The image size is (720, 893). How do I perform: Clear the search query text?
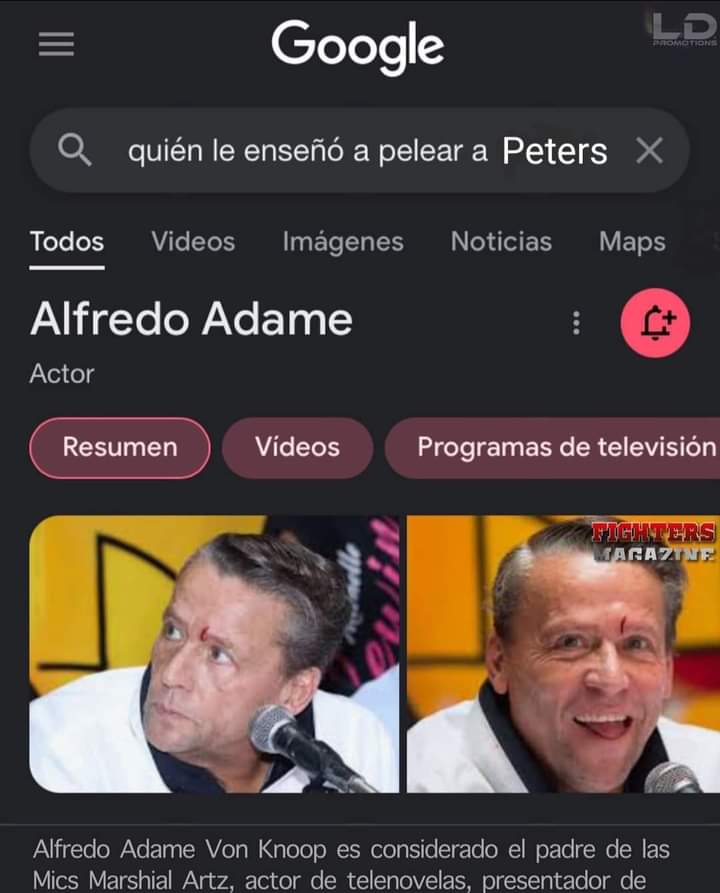tap(649, 151)
